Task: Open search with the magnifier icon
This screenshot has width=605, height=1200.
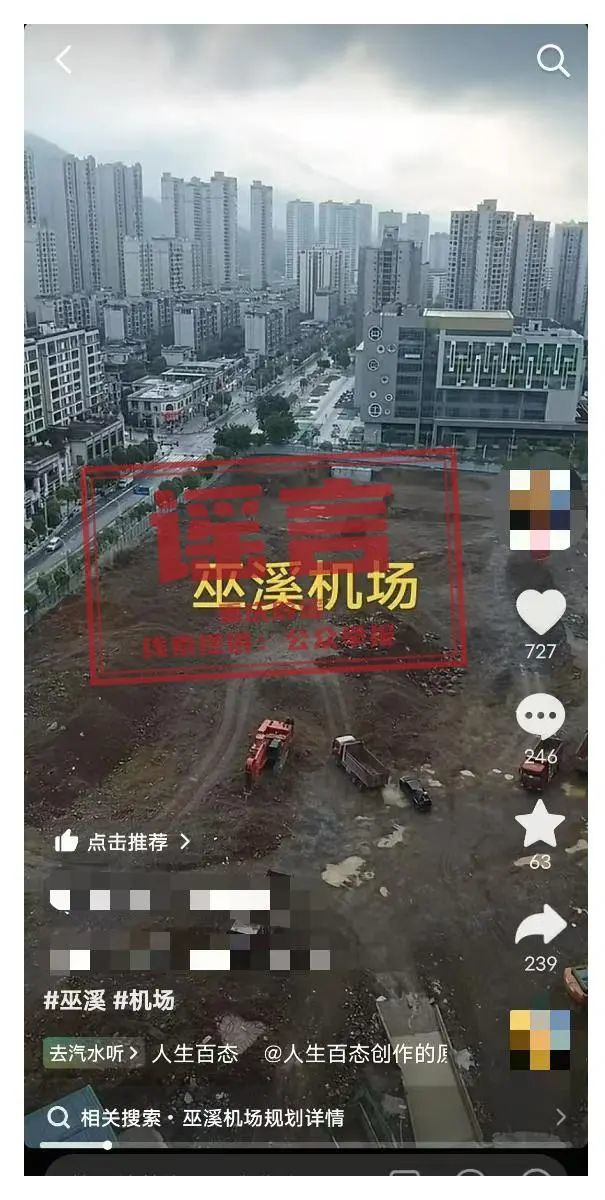Action: point(552,61)
